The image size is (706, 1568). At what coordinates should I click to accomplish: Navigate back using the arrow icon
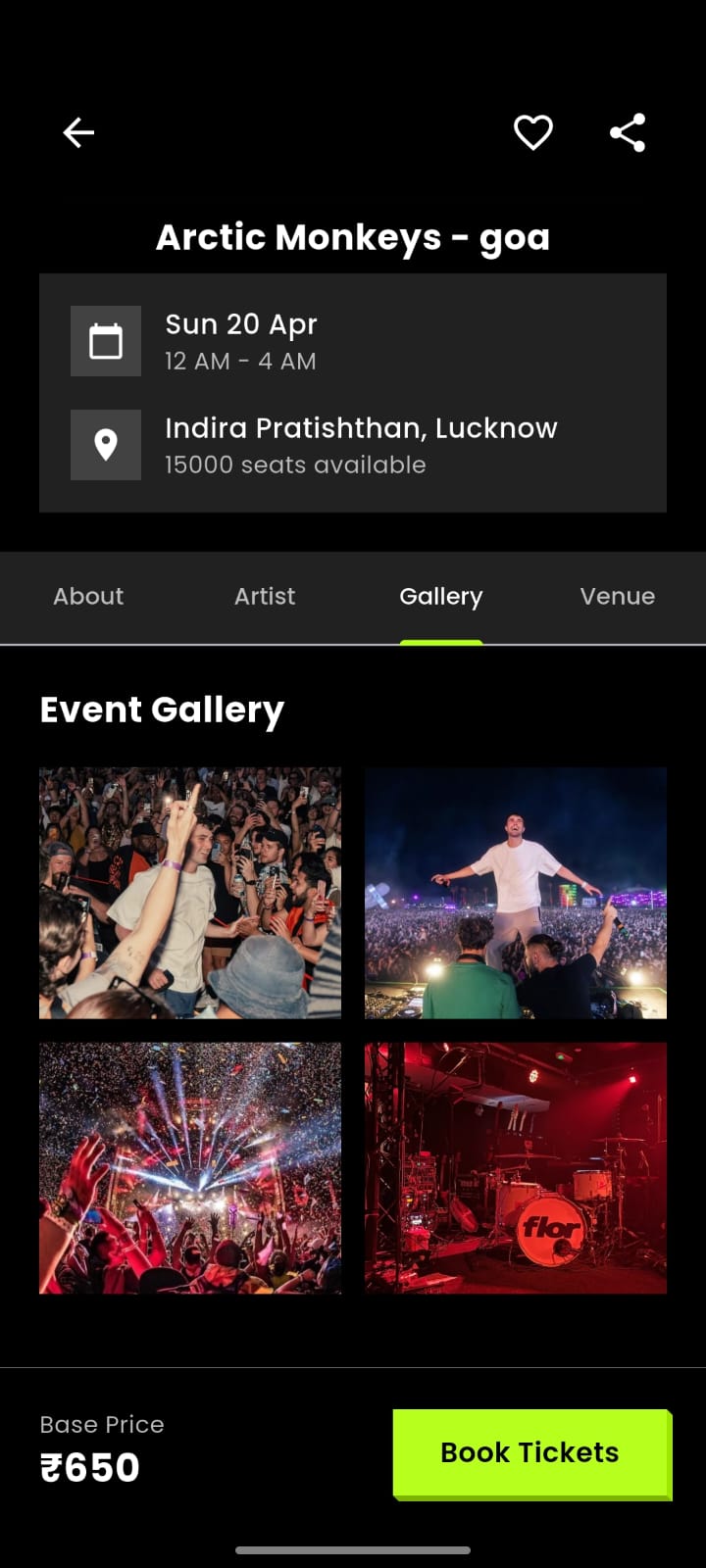coord(78,131)
